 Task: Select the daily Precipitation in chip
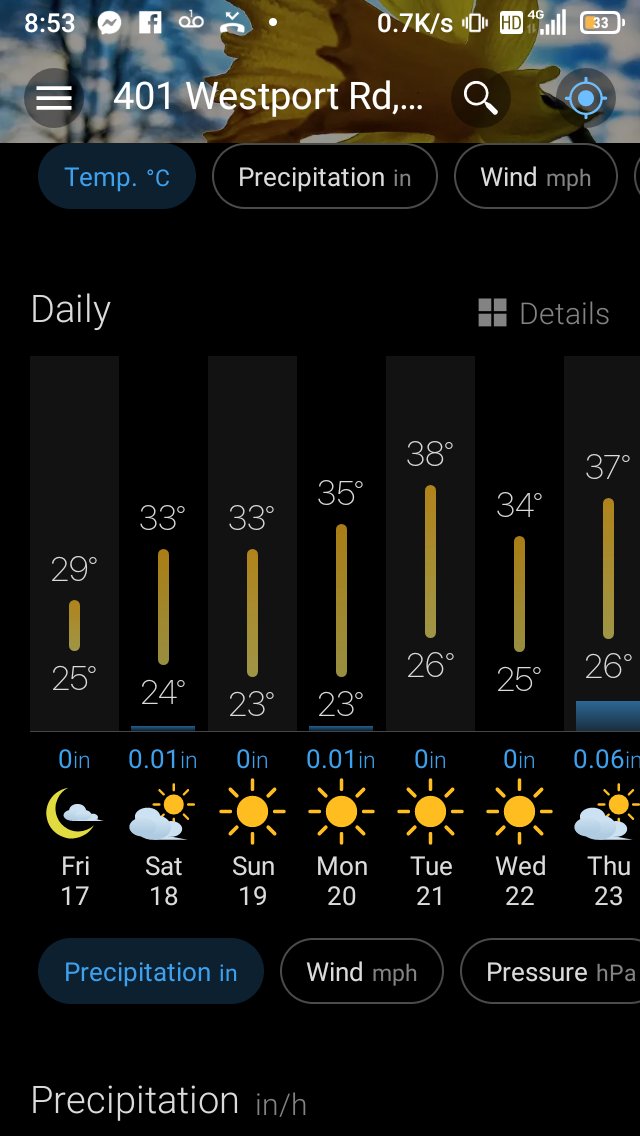[151, 972]
